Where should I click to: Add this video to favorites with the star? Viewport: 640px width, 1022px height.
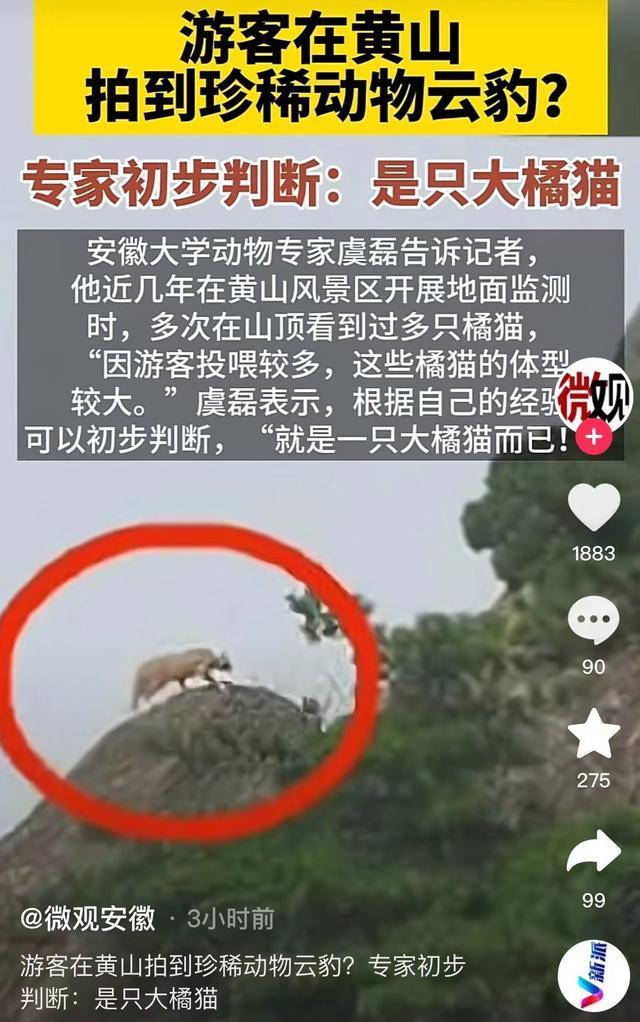click(594, 734)
